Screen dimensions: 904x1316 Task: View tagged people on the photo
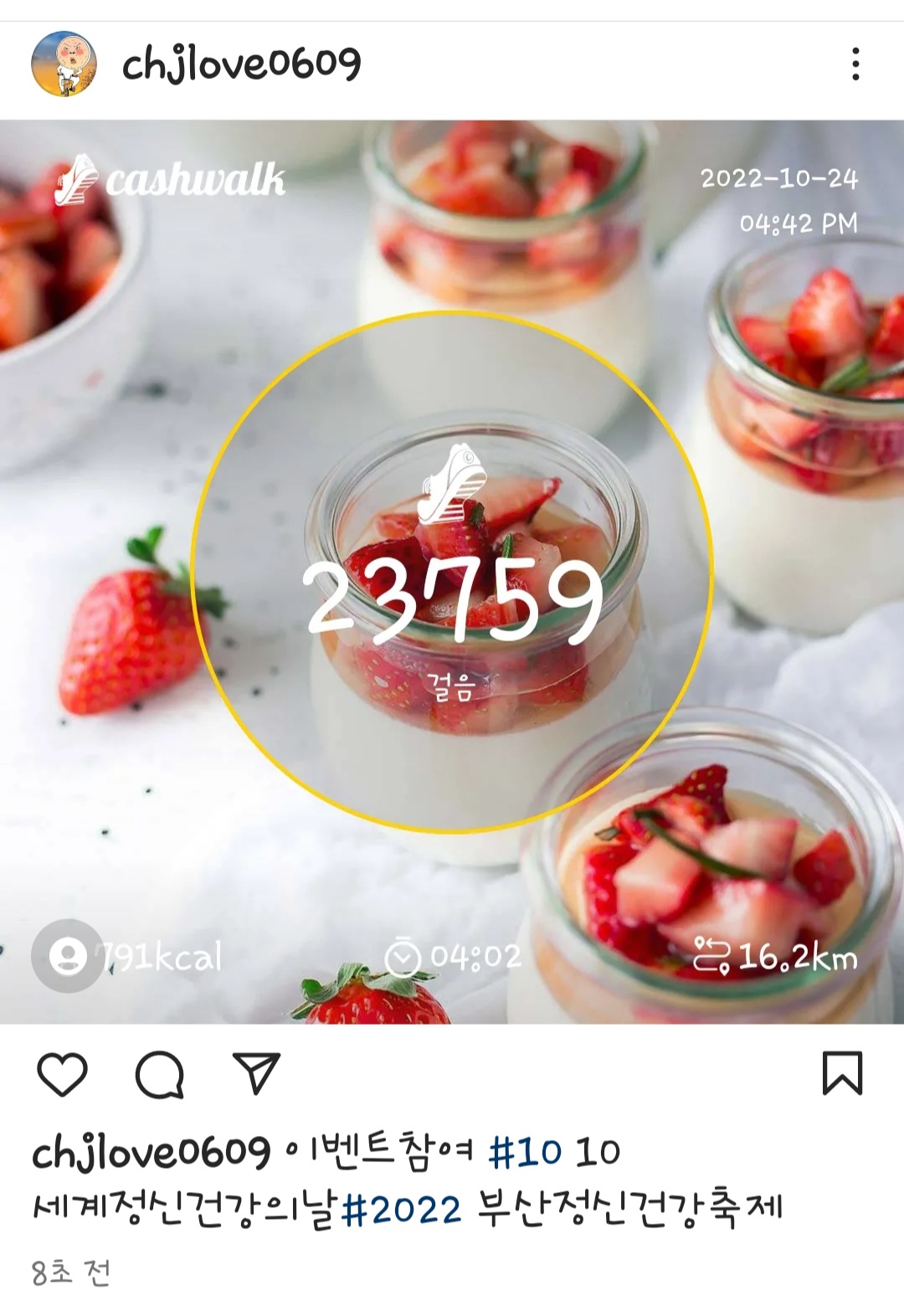(x=68, y=955)
